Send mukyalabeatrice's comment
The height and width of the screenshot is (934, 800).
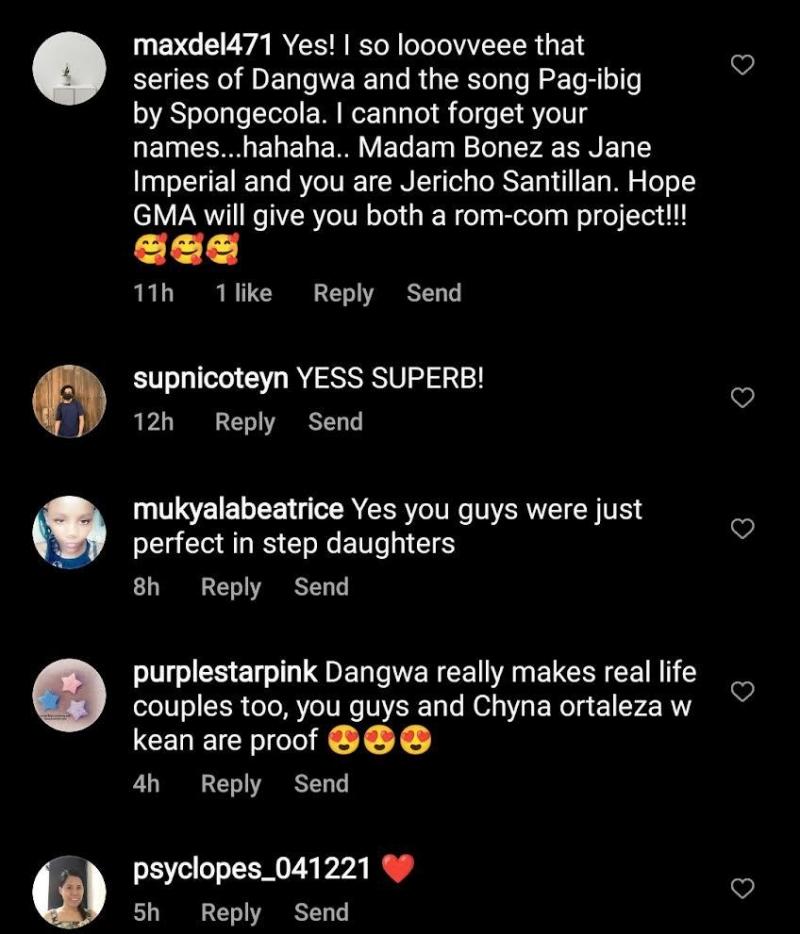coord(321,587)
